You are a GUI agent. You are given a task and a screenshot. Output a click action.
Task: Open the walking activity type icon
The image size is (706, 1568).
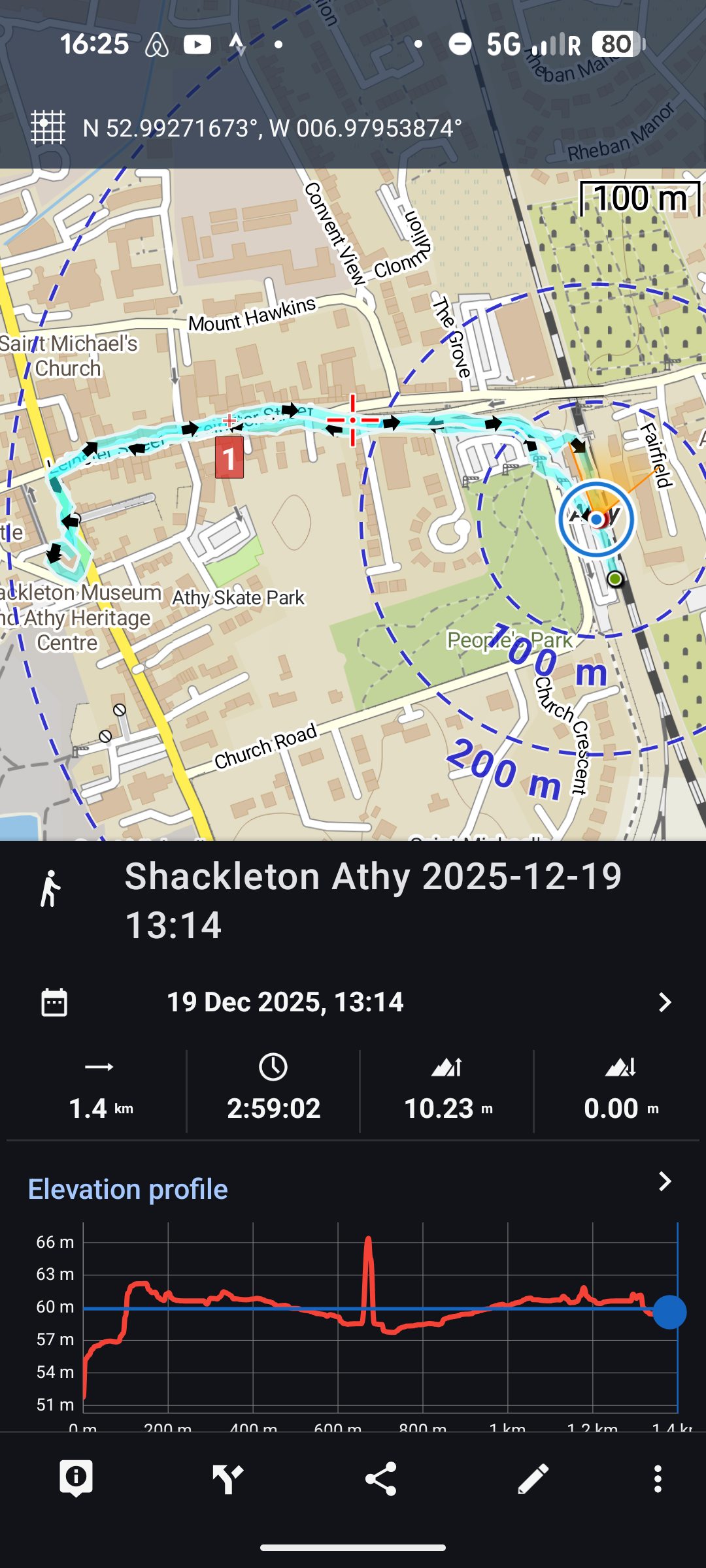50,889
